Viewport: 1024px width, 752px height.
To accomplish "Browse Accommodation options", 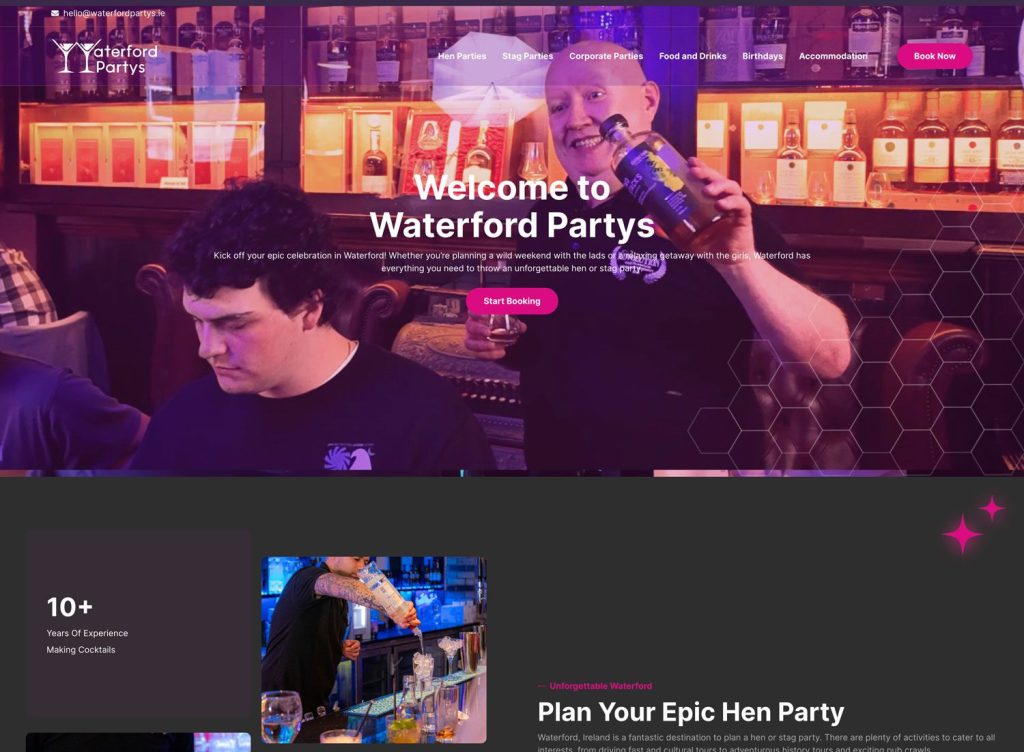I will click(x=833, y=56).
